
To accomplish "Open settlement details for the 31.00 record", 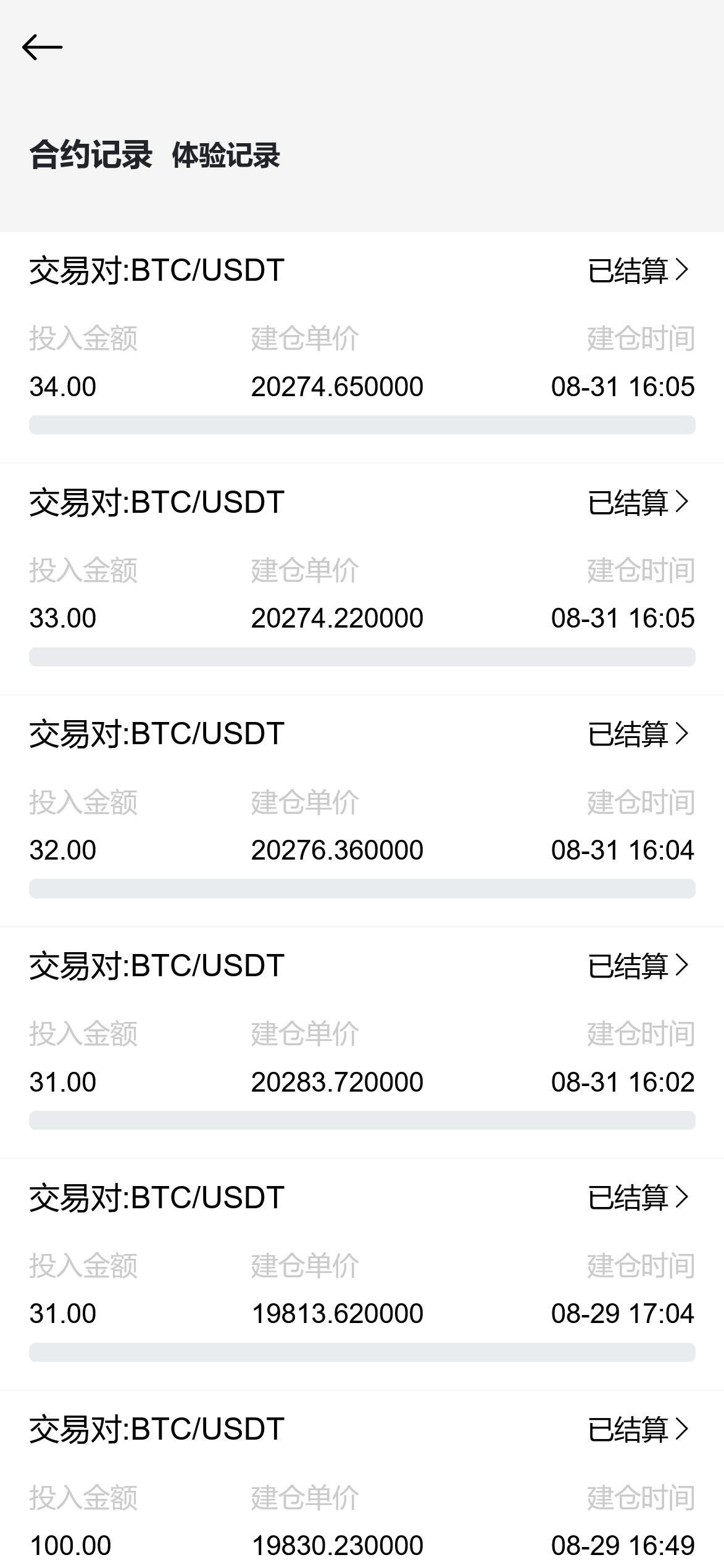I will click(x=637, y=966).
